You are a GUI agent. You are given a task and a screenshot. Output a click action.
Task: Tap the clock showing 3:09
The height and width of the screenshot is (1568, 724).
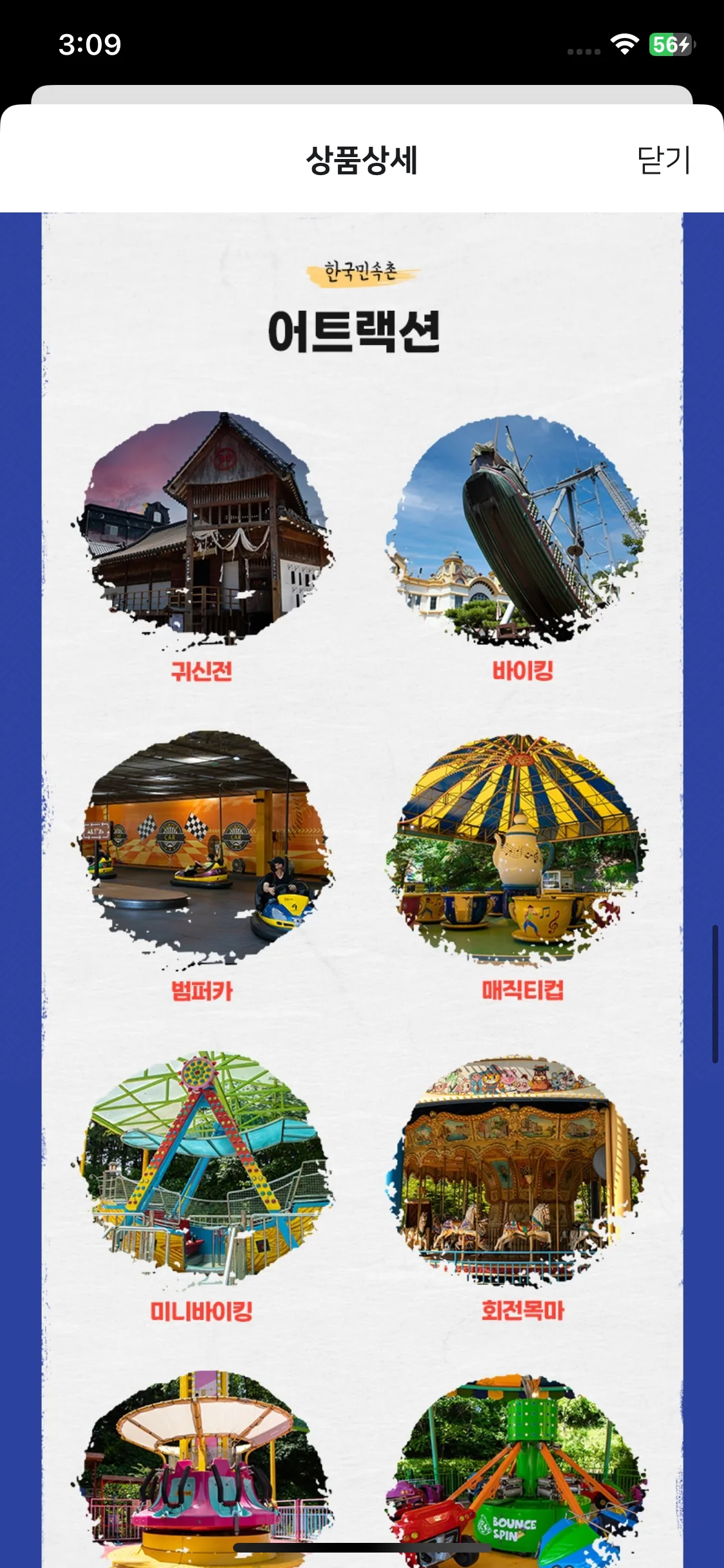pyautogui.click(x=88, y=44)
